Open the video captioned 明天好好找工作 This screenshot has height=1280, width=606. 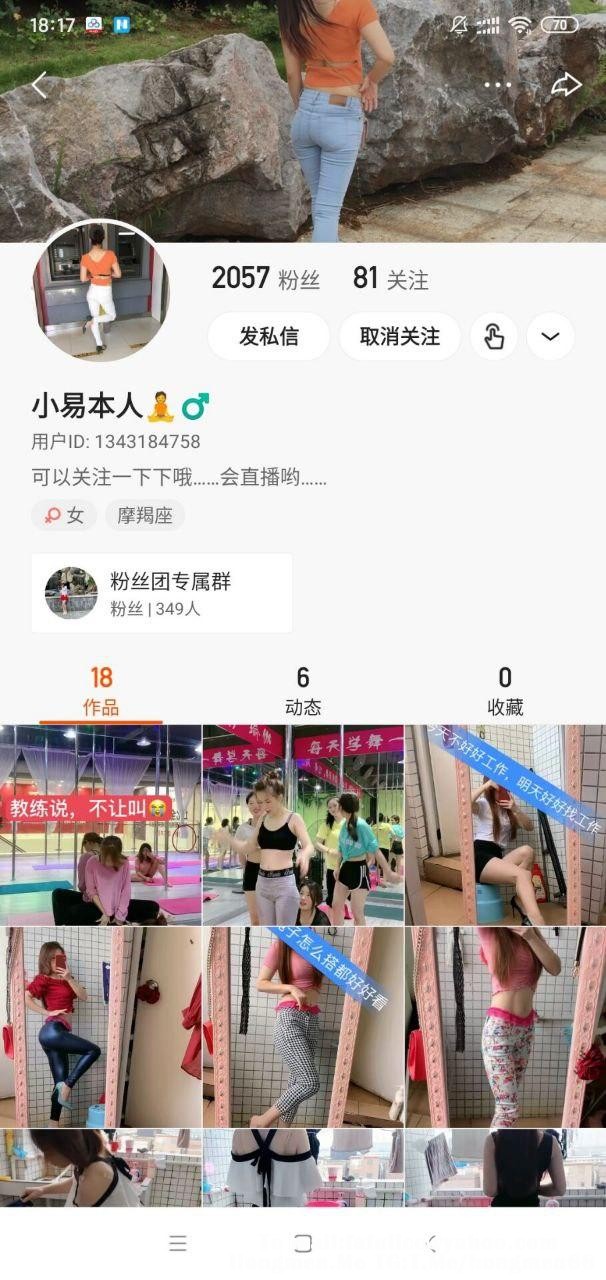click(505, 825)
